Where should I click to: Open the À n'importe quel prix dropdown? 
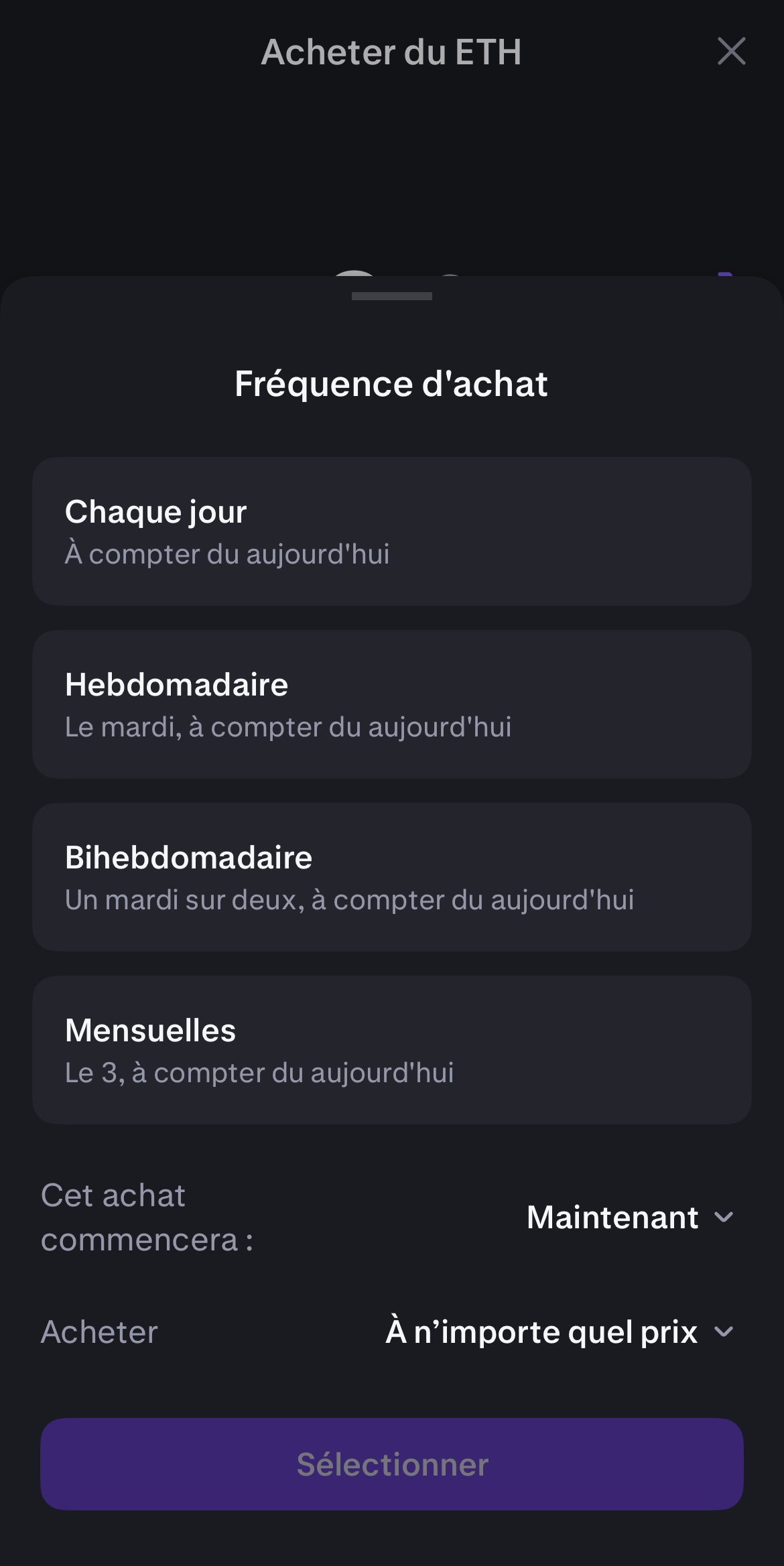[x=560, y=1331]
